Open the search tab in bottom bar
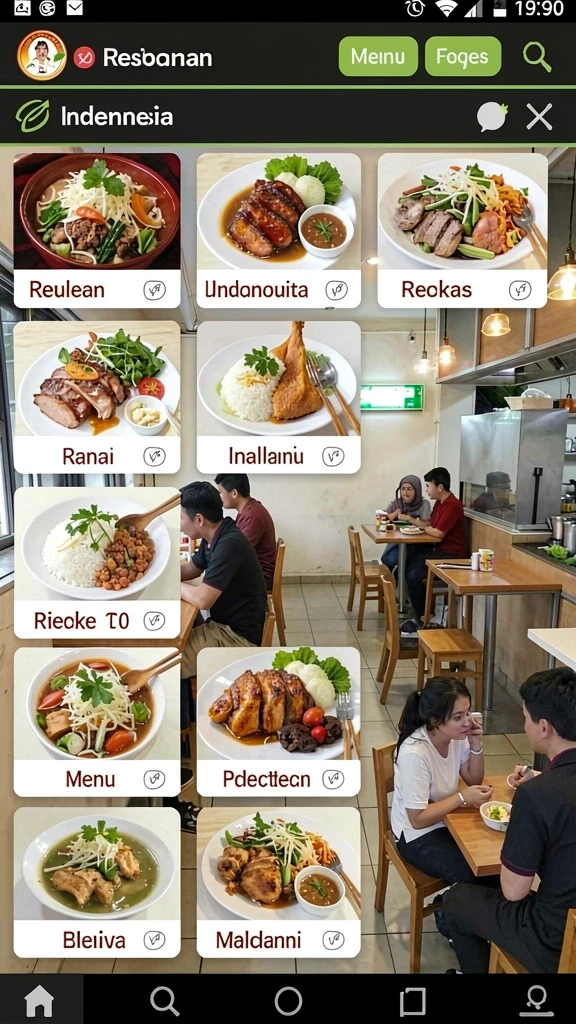 pyautogui.click(x=164, y=1000)
